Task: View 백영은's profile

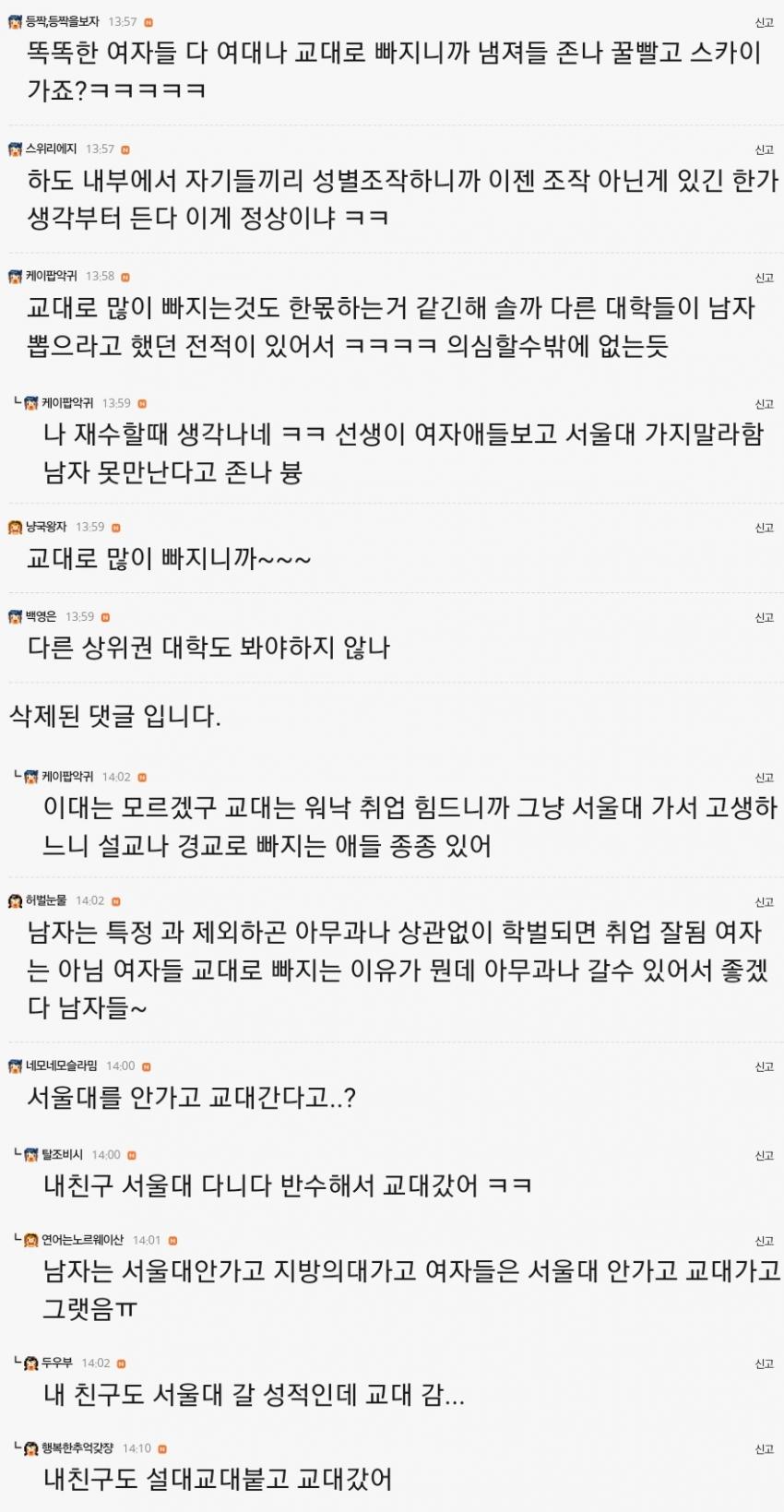Action: (41, 616)
